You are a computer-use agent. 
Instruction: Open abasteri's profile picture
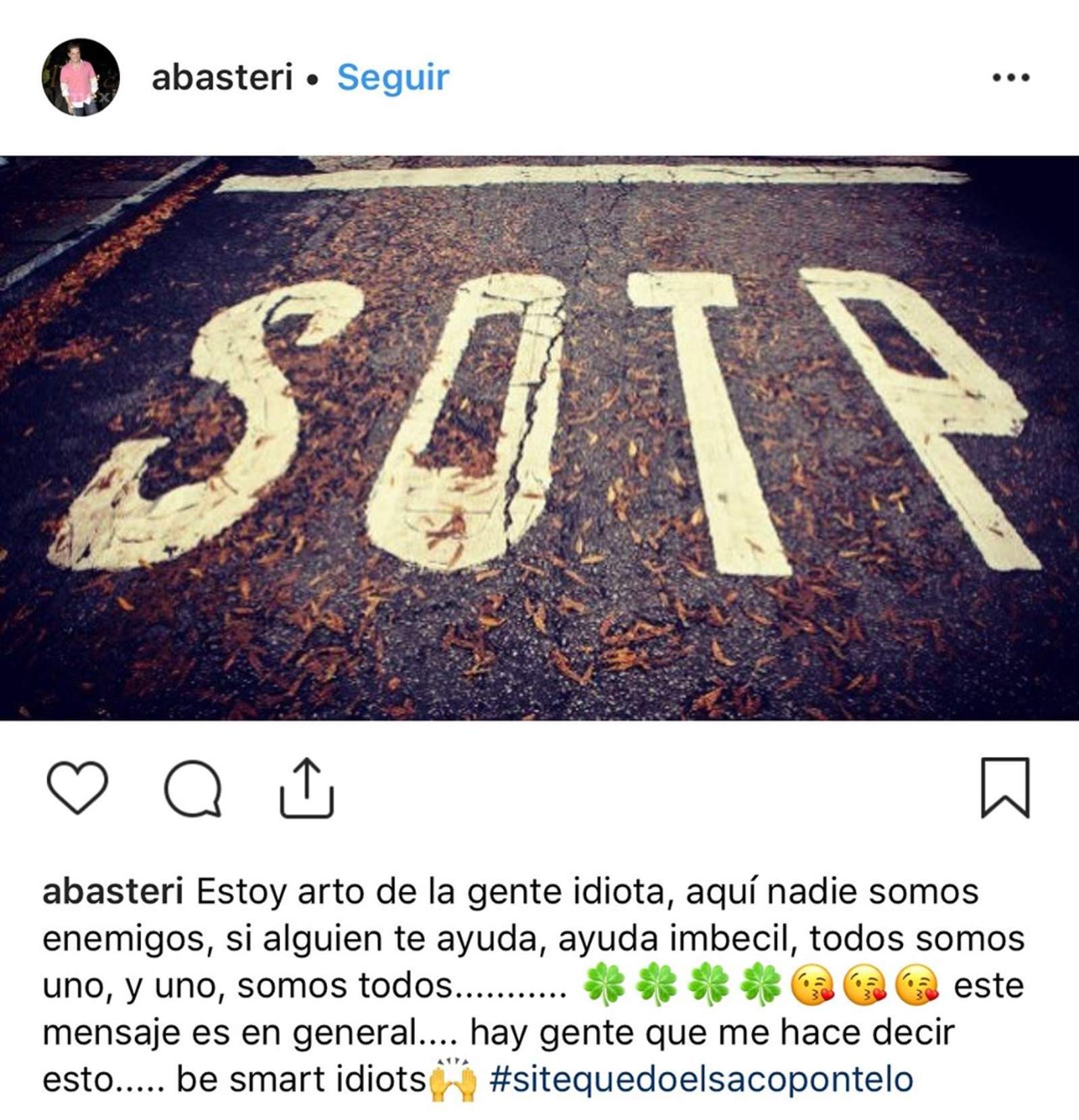80,78
